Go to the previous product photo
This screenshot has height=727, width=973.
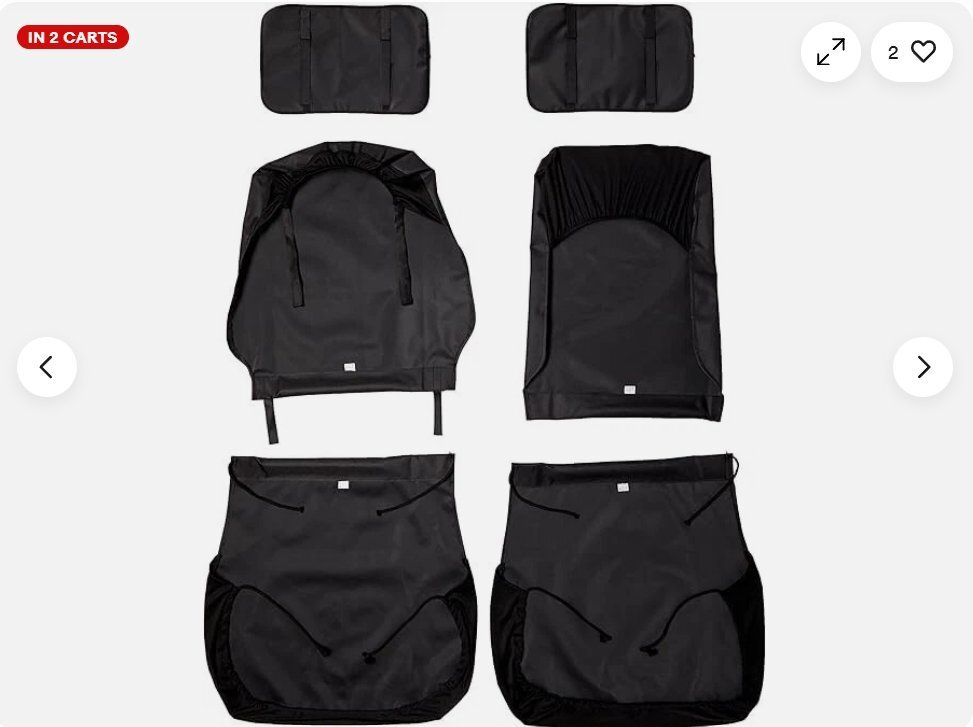pos(46,367)
